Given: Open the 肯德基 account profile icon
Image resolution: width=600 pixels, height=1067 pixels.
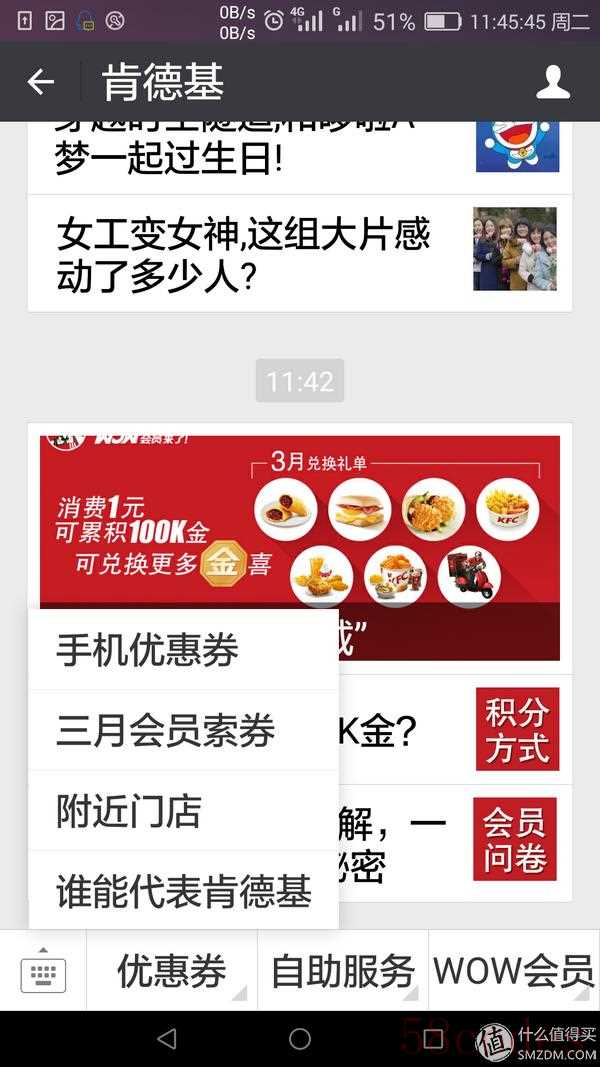Looking at the screenshot, I should 553,82.
